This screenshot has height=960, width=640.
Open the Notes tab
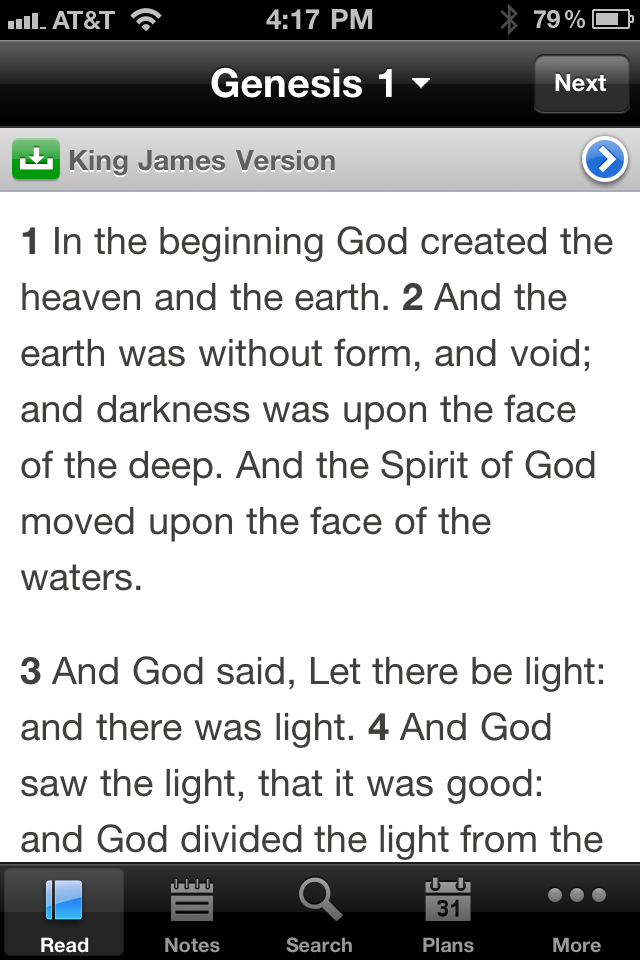[x=192, y=914]
